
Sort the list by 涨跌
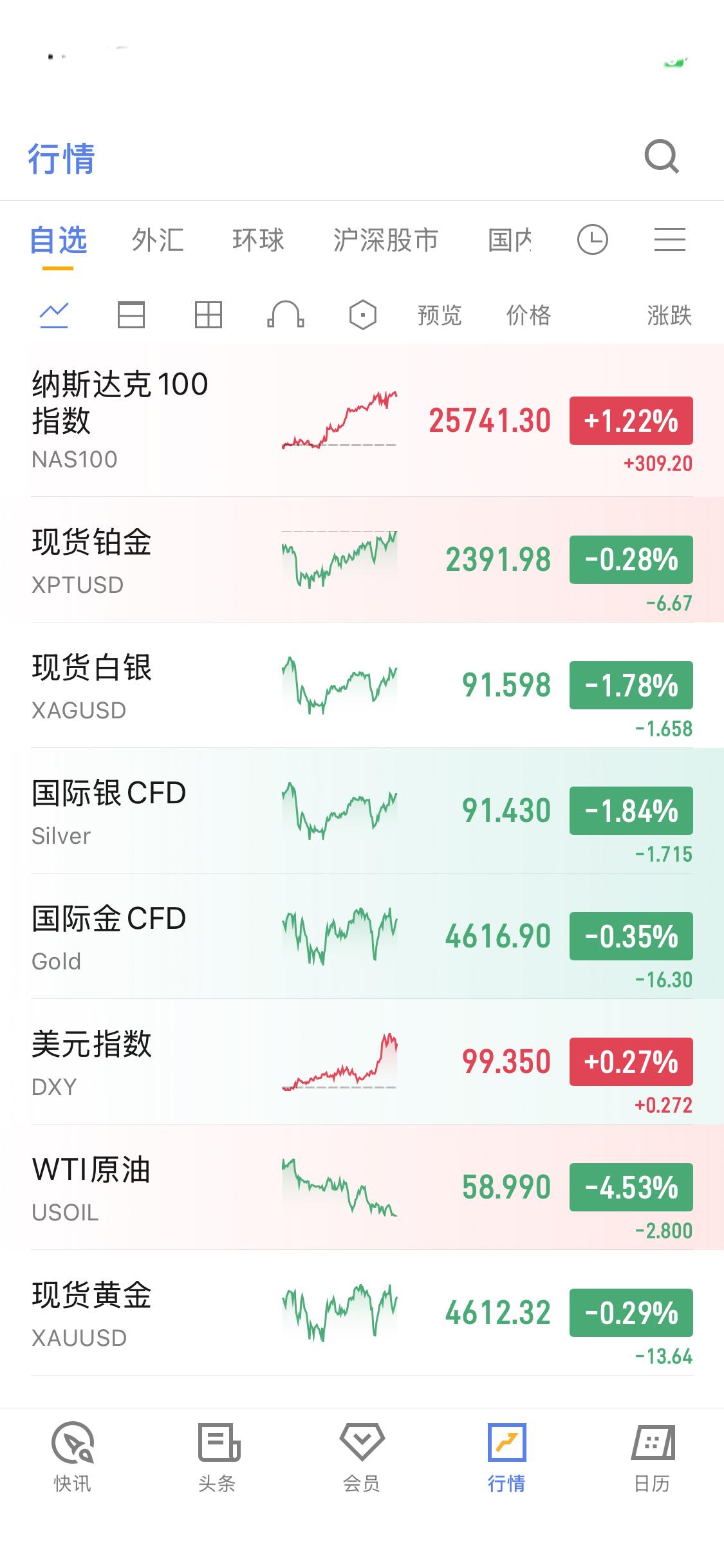click(669, 315)
